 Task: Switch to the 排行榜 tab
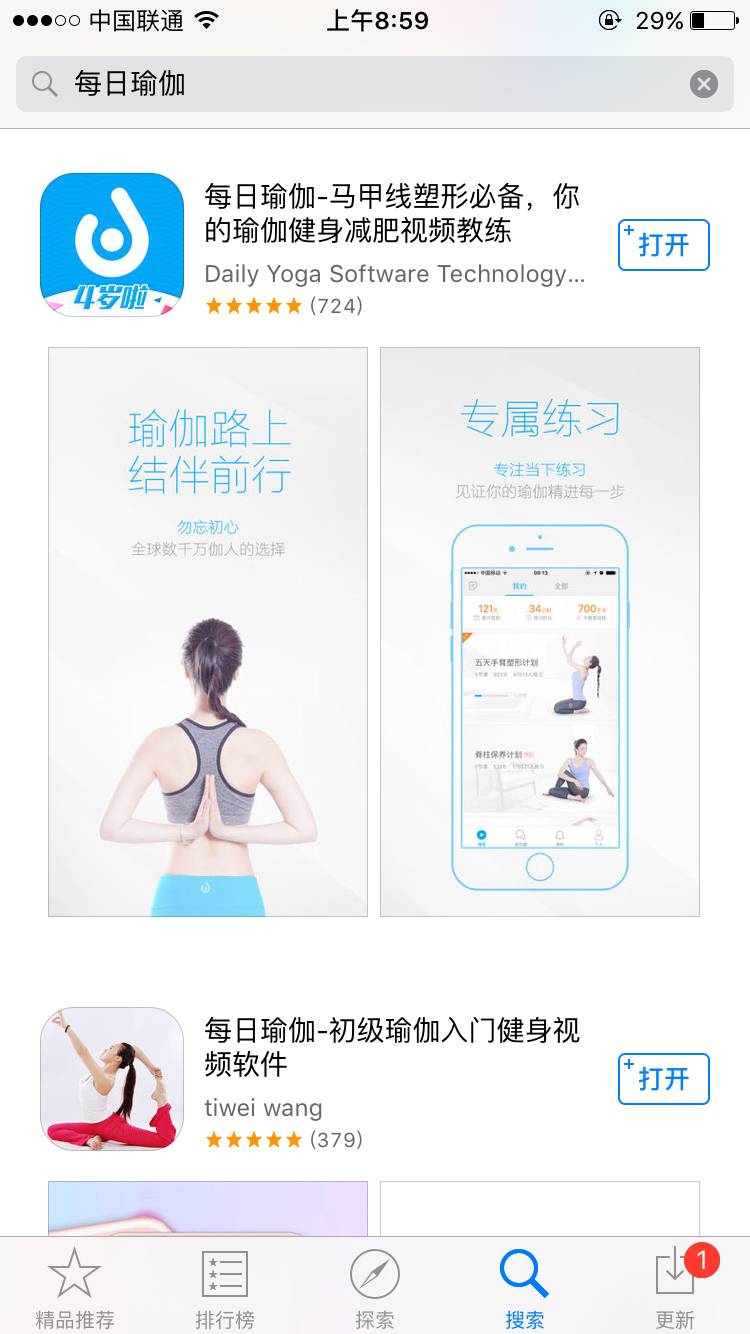(225, 1288)
